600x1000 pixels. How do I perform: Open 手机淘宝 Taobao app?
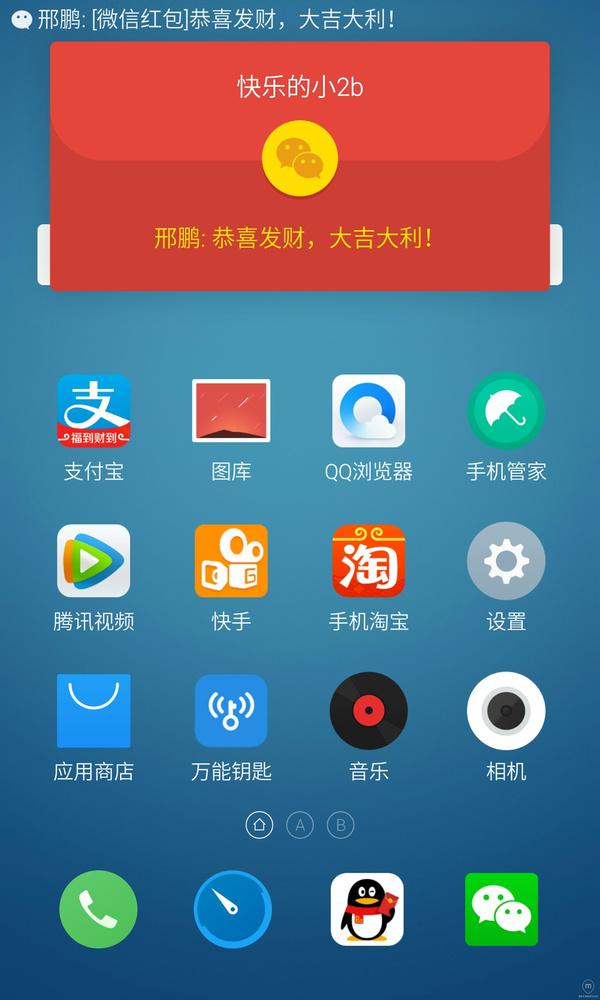[x=369, y=561]
